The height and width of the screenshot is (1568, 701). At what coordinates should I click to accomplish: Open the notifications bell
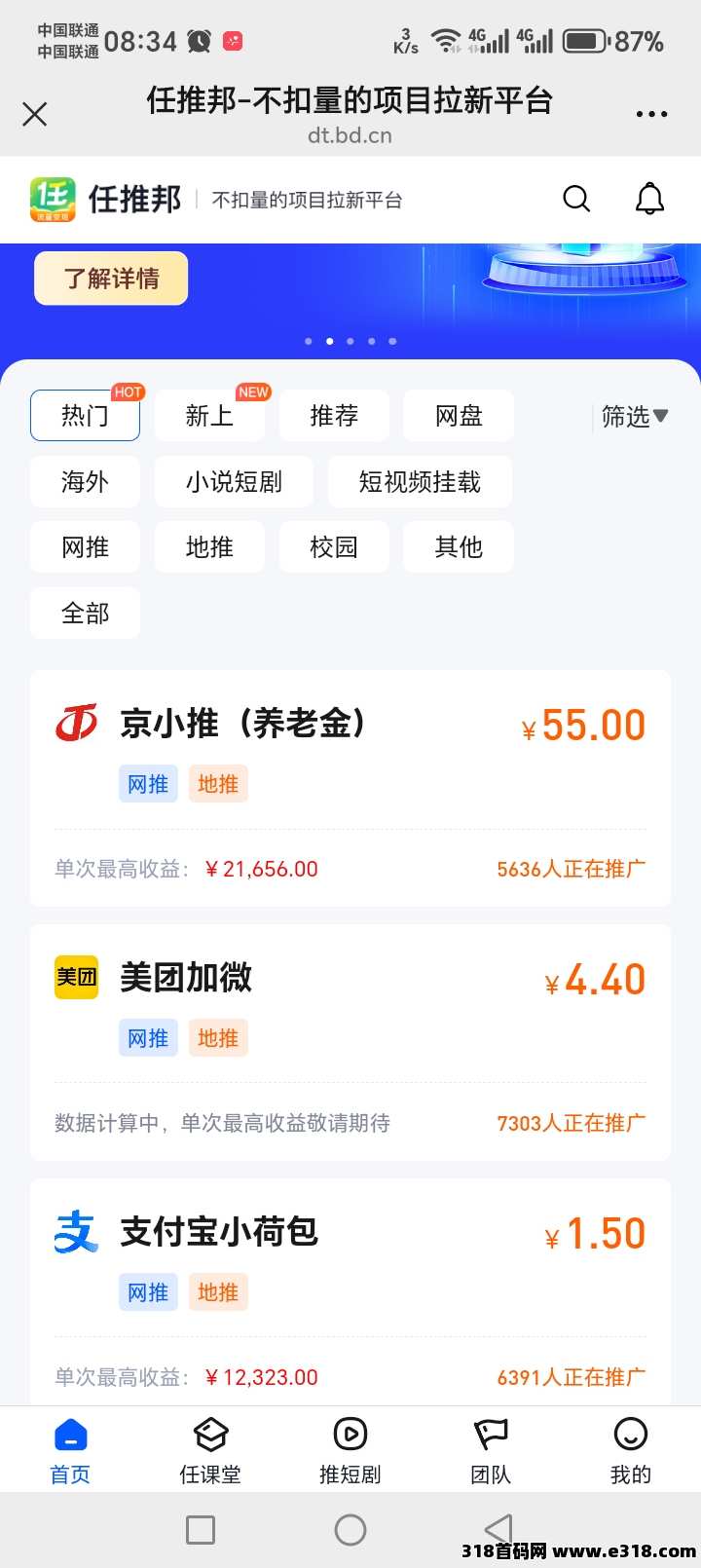649,199
